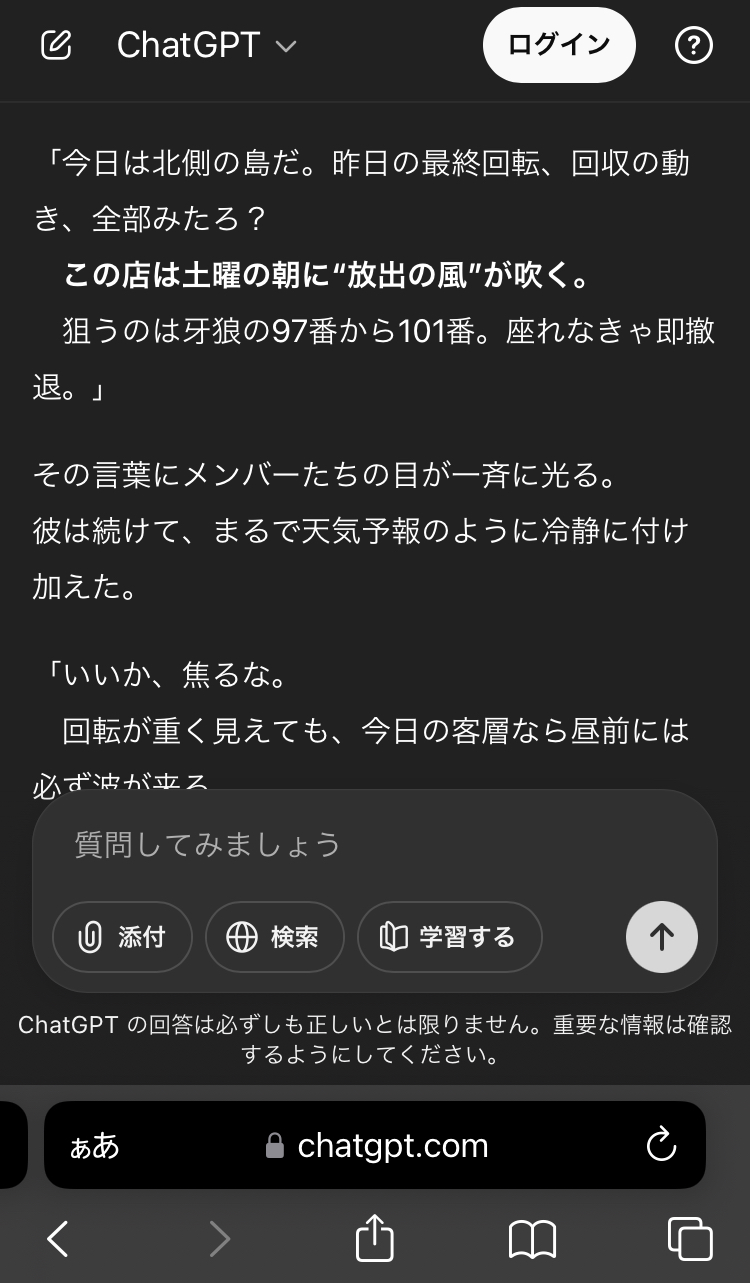Enable the 検索 web search chip
This screenshot has width=750, height=1283.
click(x=274, y=937)
